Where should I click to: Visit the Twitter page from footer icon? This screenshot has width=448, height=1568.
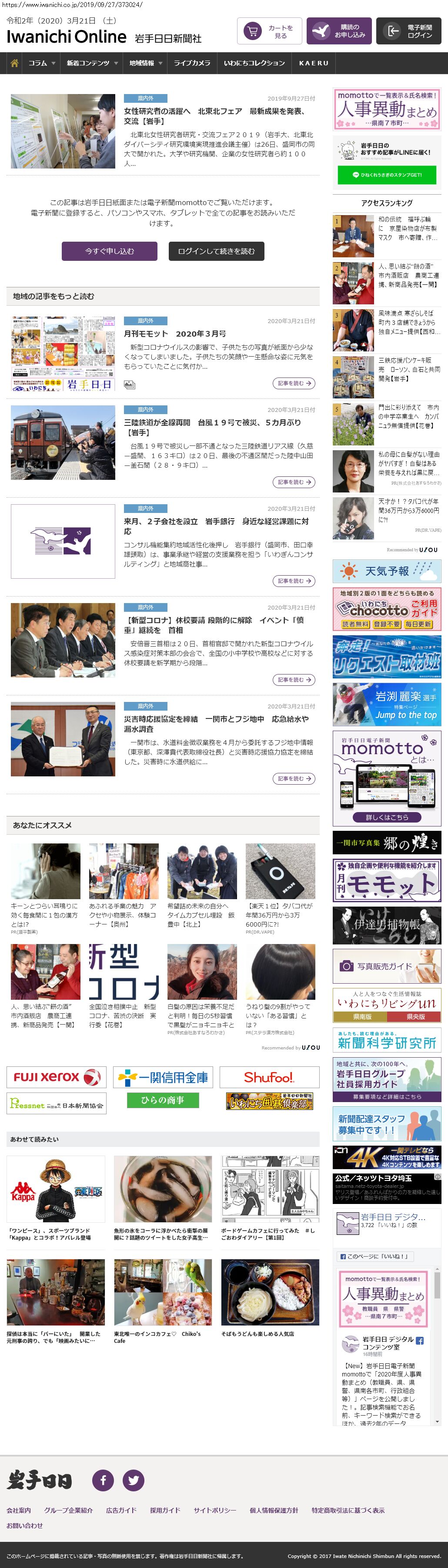[x=134, y=1480]
